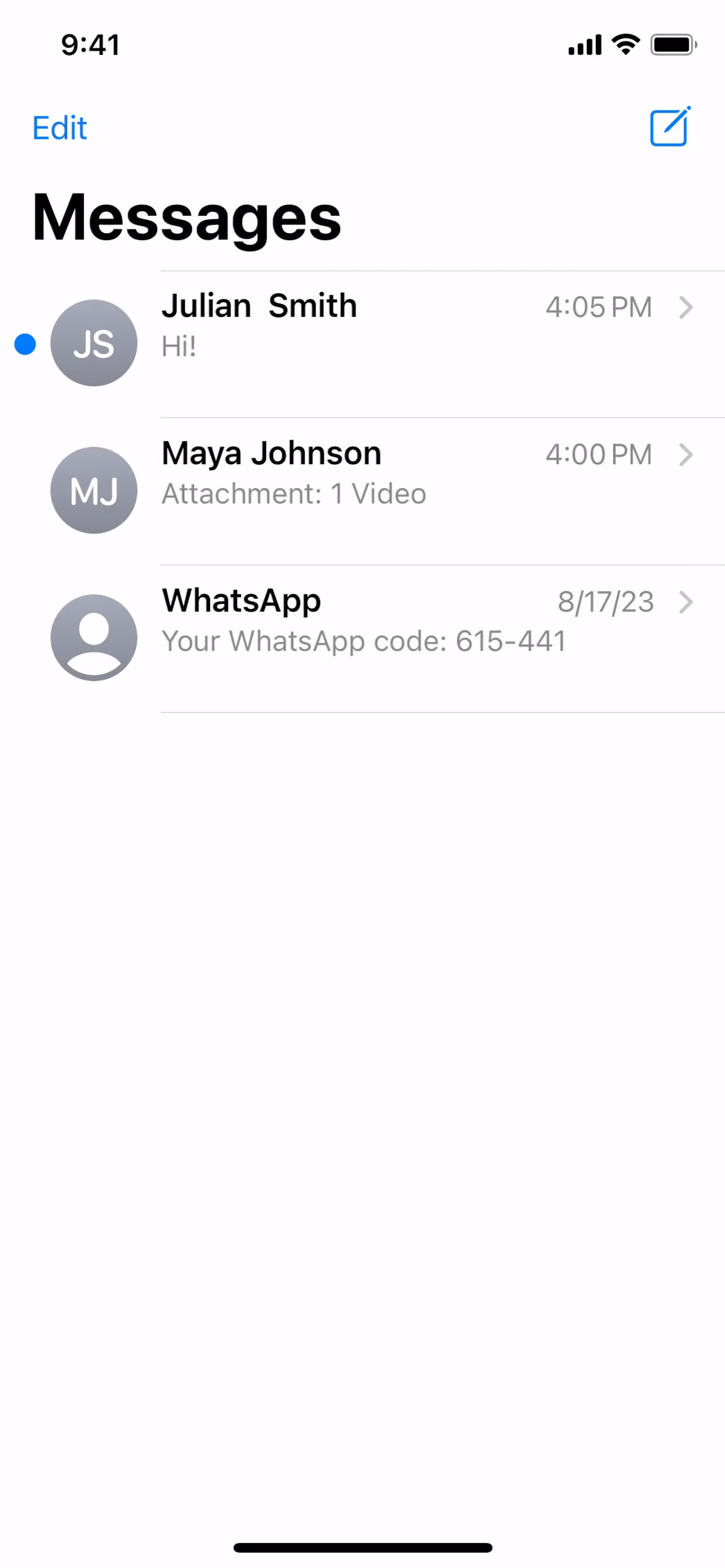Tap the Edit button
This screenshot has height=1568, width=725.
pyautogui.click(x=60, y=128)
